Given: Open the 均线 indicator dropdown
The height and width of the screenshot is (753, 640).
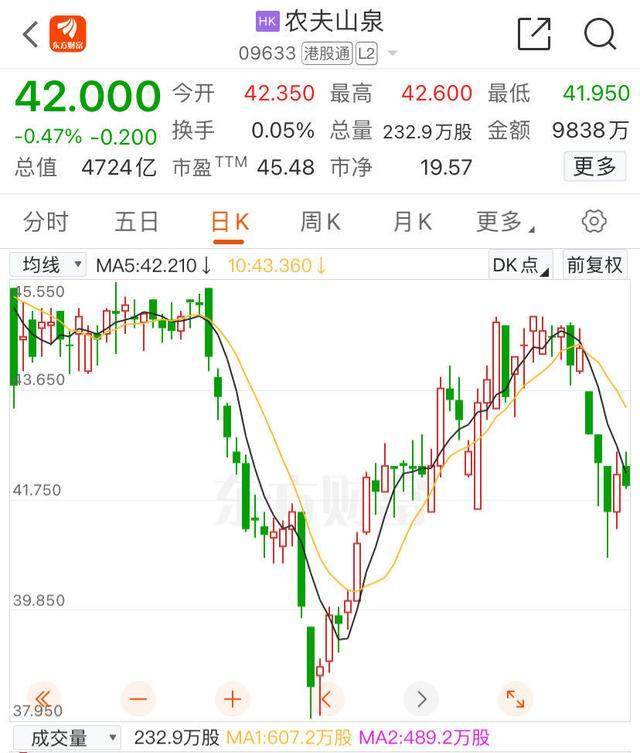Looking at the screenshot, I should click(x=48, y=265).
